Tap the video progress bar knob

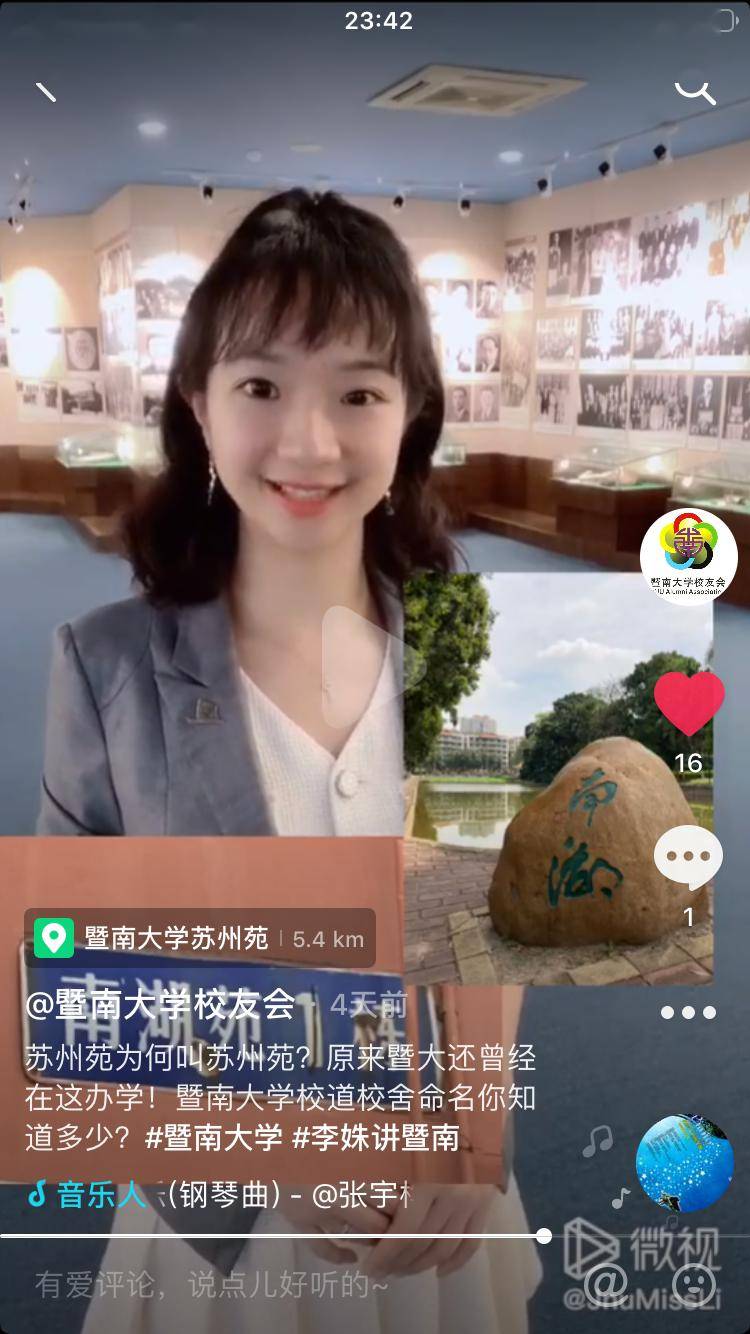pos(544,1236)
